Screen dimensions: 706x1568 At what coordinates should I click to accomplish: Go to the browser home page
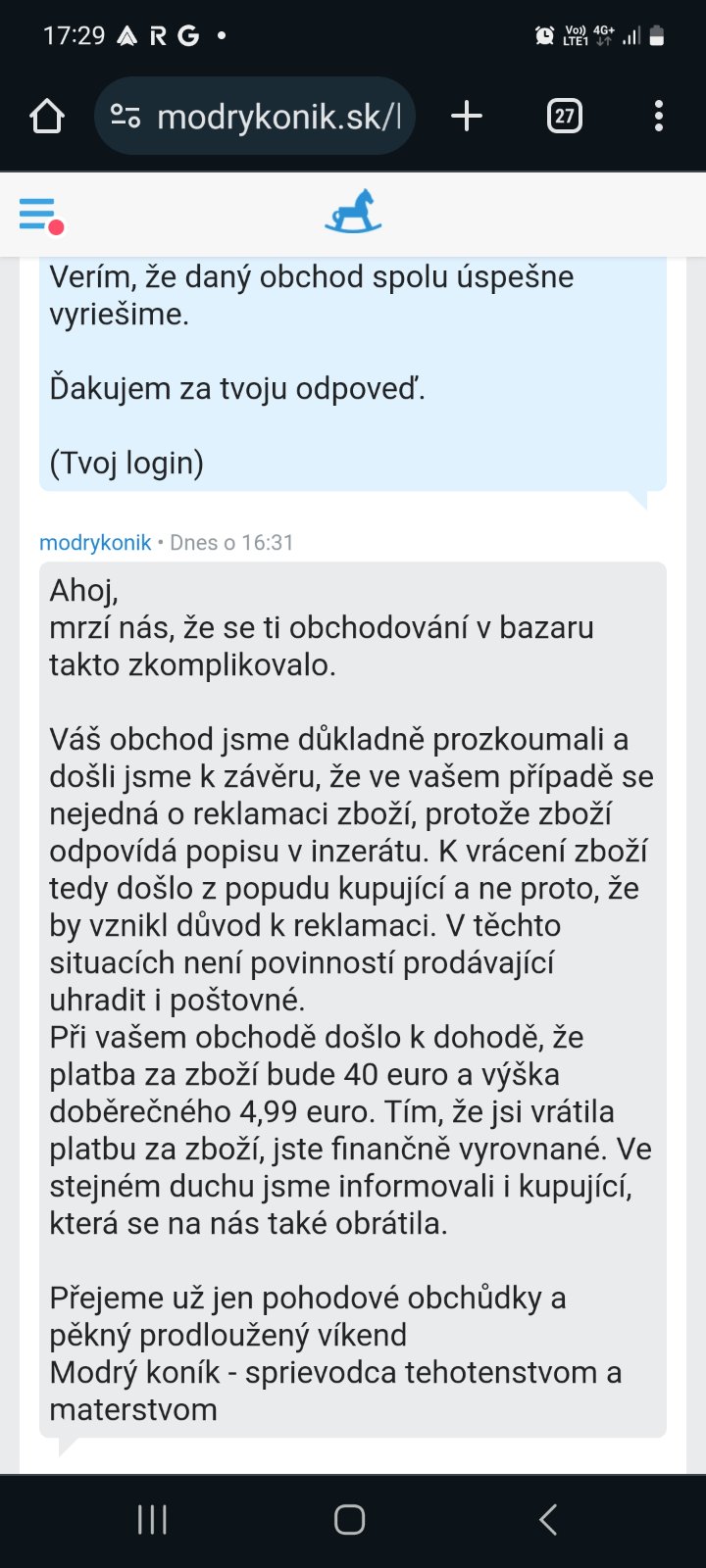[47, 117]
